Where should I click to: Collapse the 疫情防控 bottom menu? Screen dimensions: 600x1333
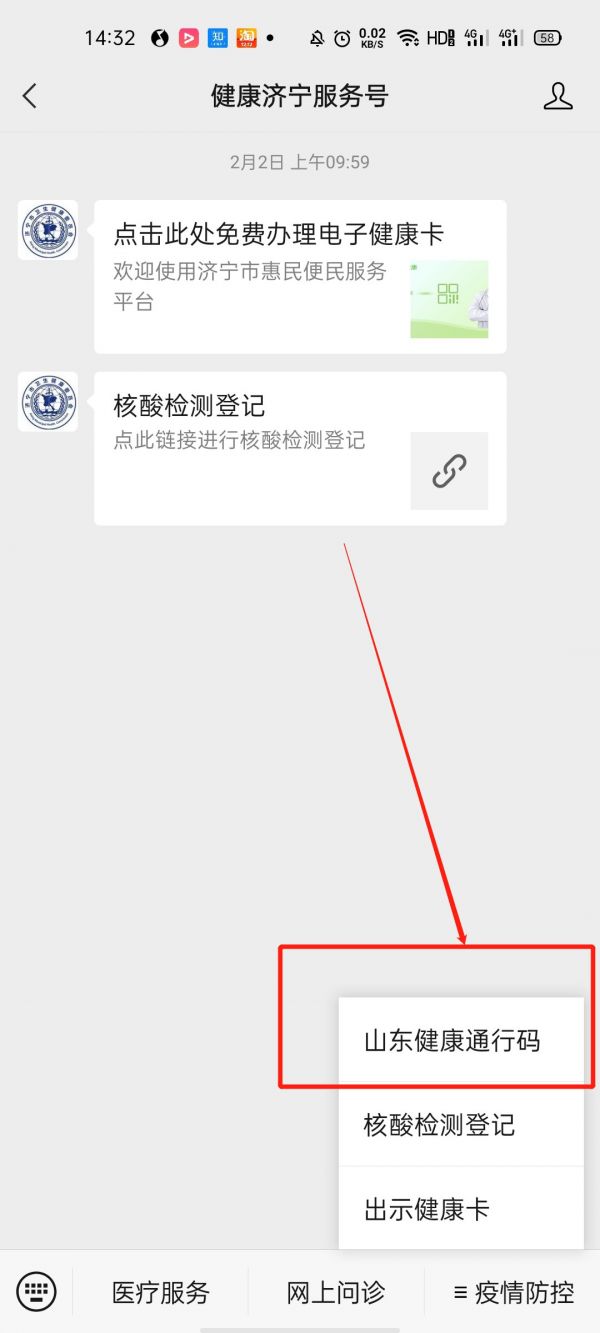[513, 1292]
